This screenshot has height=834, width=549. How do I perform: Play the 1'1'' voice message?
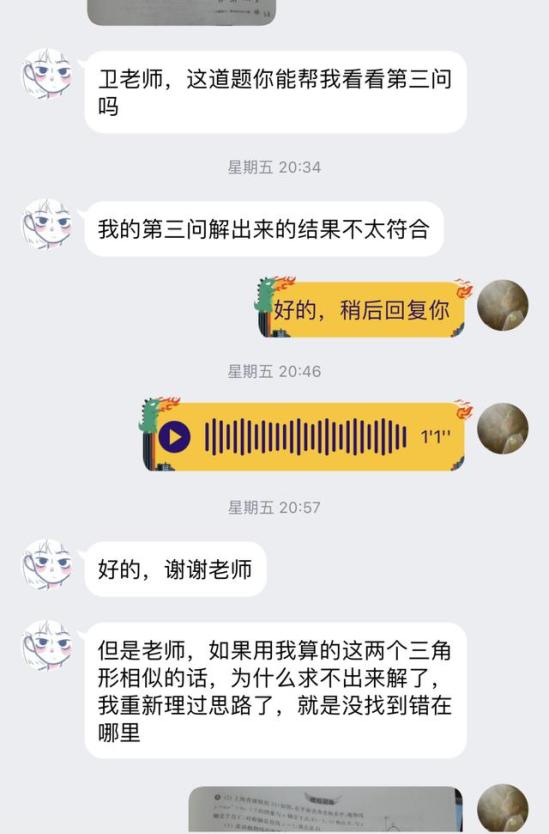click(x=174, y=437)
